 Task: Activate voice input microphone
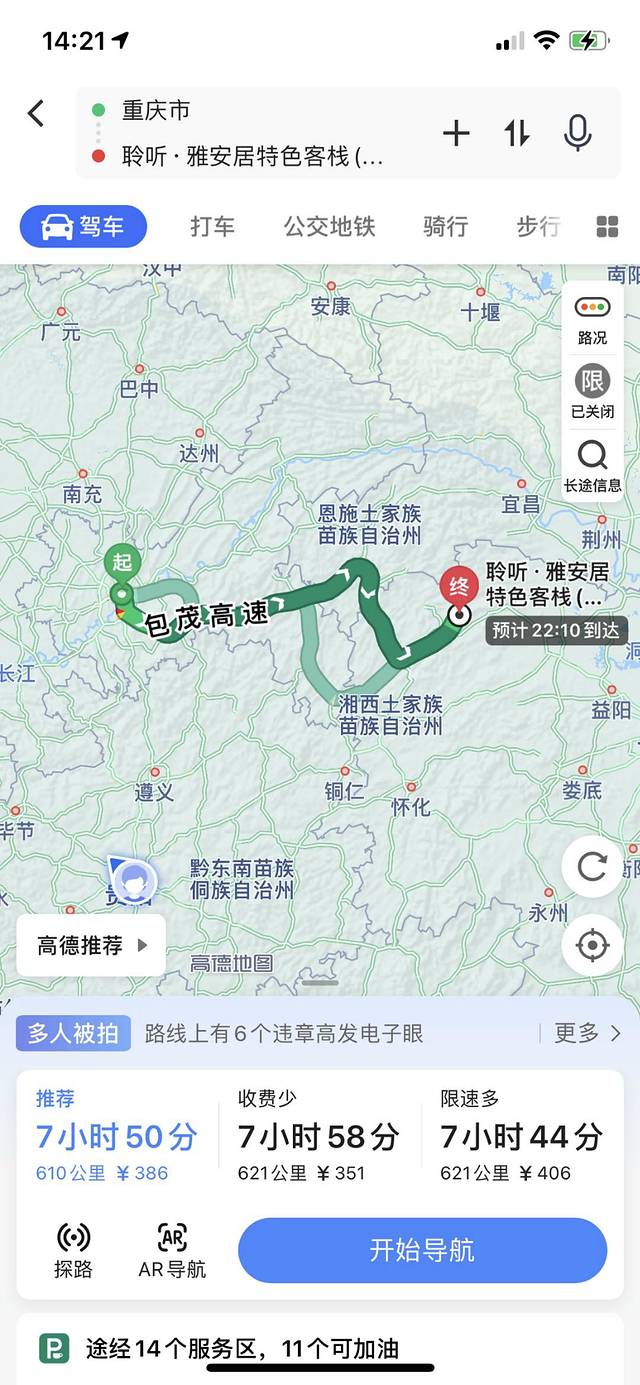coord(578,133)
